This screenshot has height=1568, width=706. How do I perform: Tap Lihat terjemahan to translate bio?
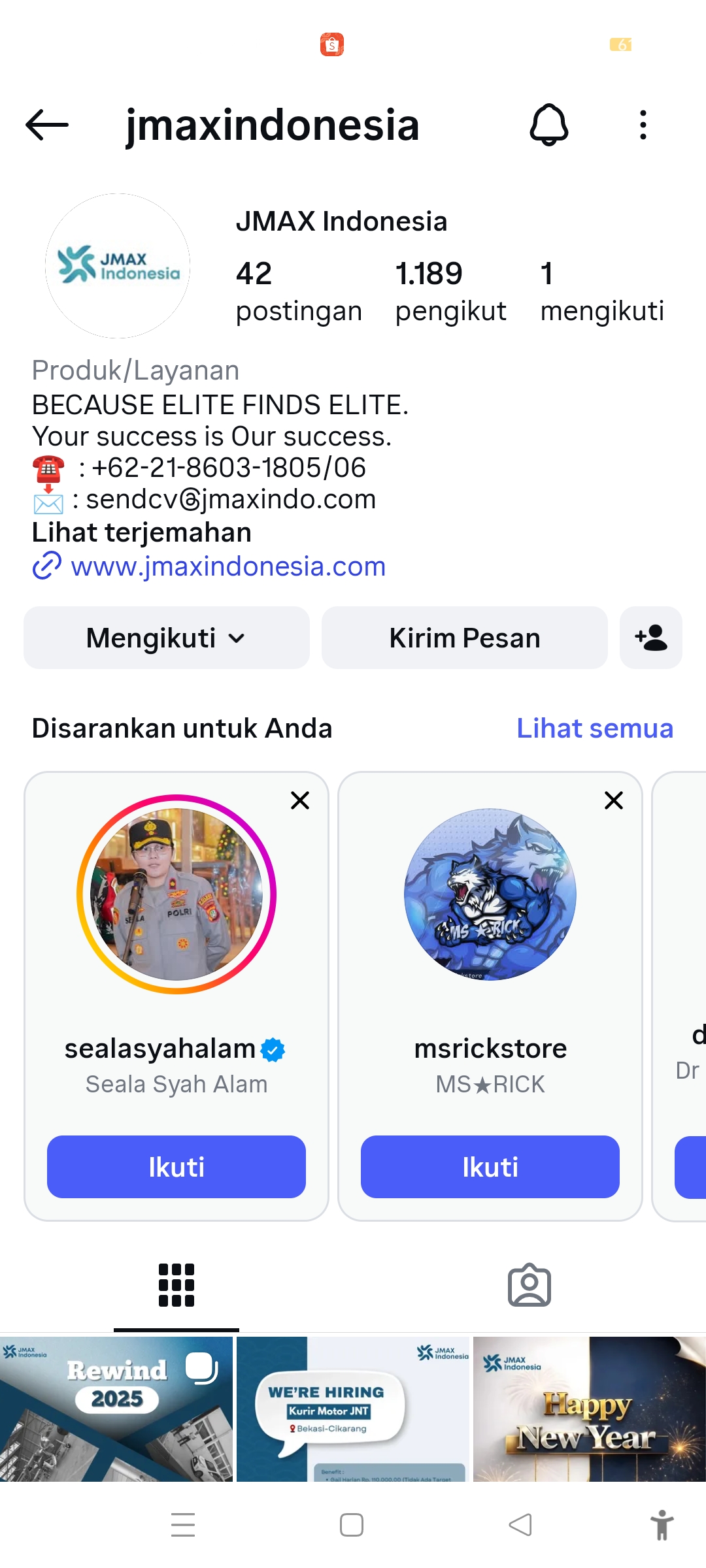click(142, 532)
